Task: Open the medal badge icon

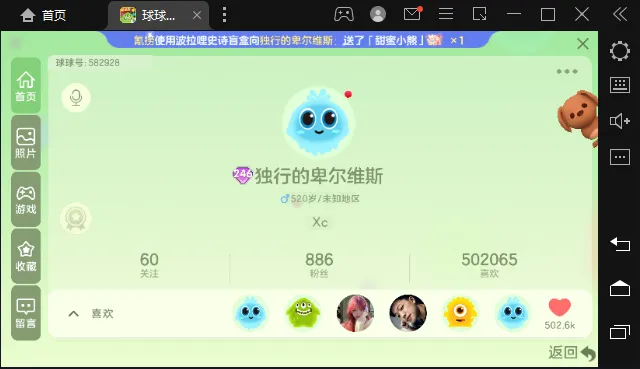Action: click(76, 218)
